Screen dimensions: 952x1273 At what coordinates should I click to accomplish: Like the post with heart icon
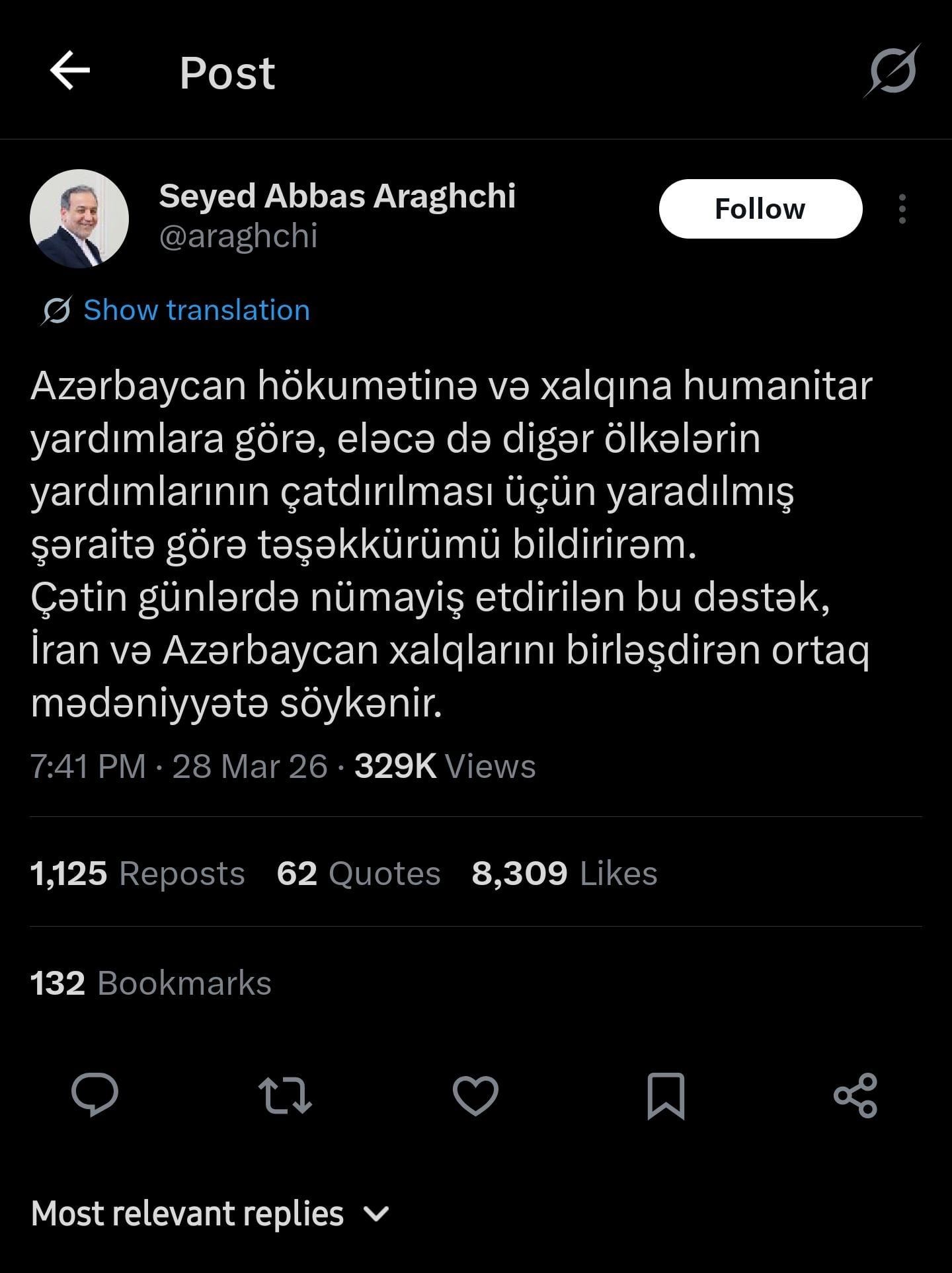pyautogui.click(x=475, y=1095)
